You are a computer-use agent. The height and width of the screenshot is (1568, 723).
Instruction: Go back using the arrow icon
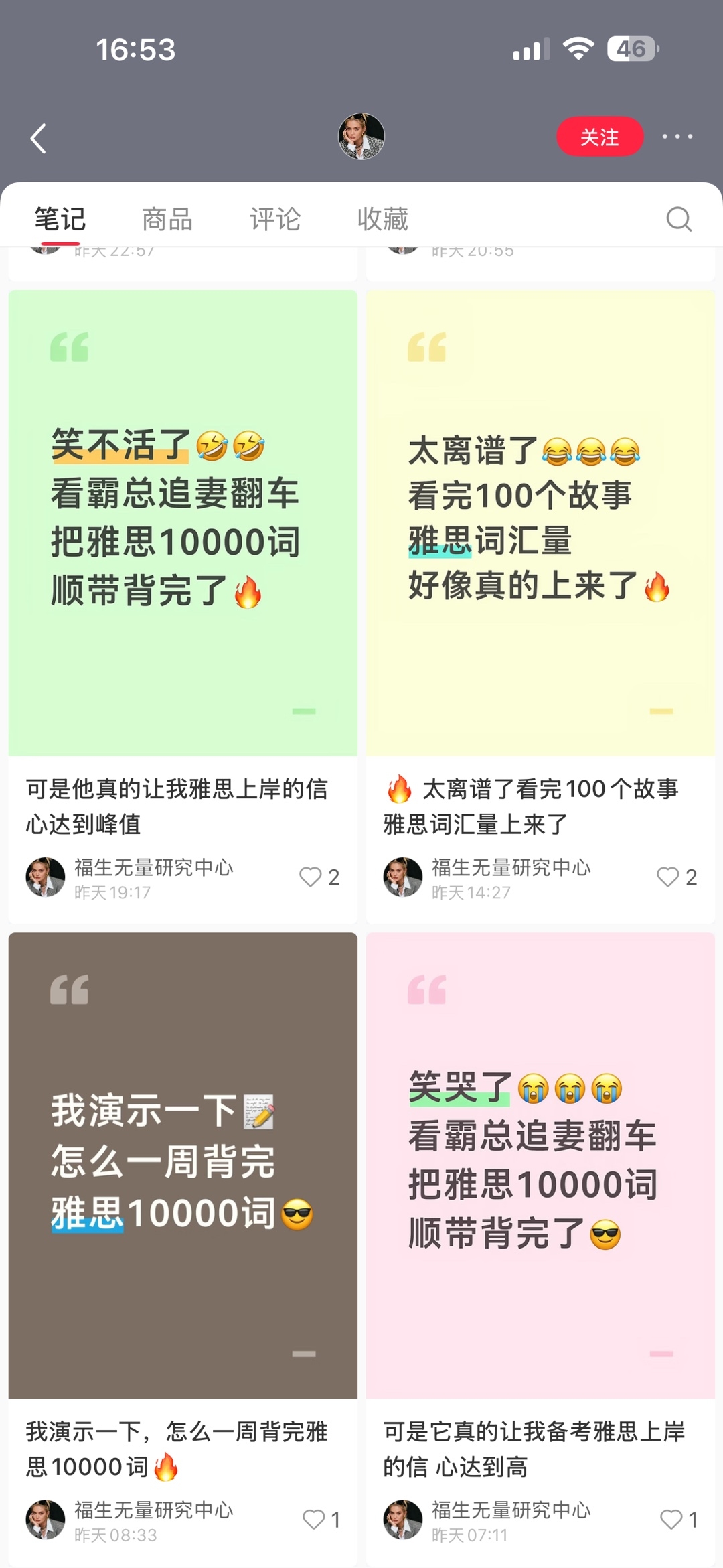point(39,138)
